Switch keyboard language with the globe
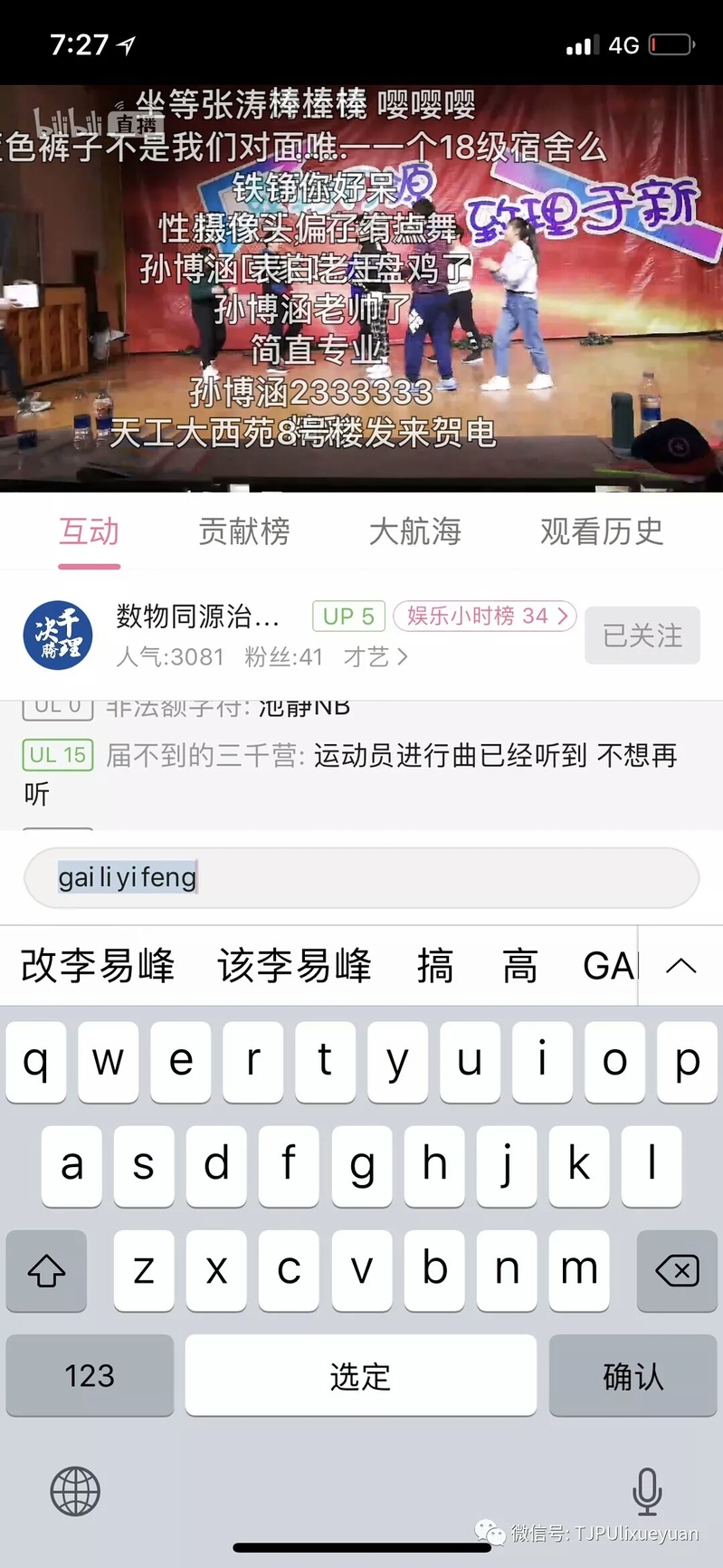The height and width of the screenshot is (1568, 723). point(75,1491)
